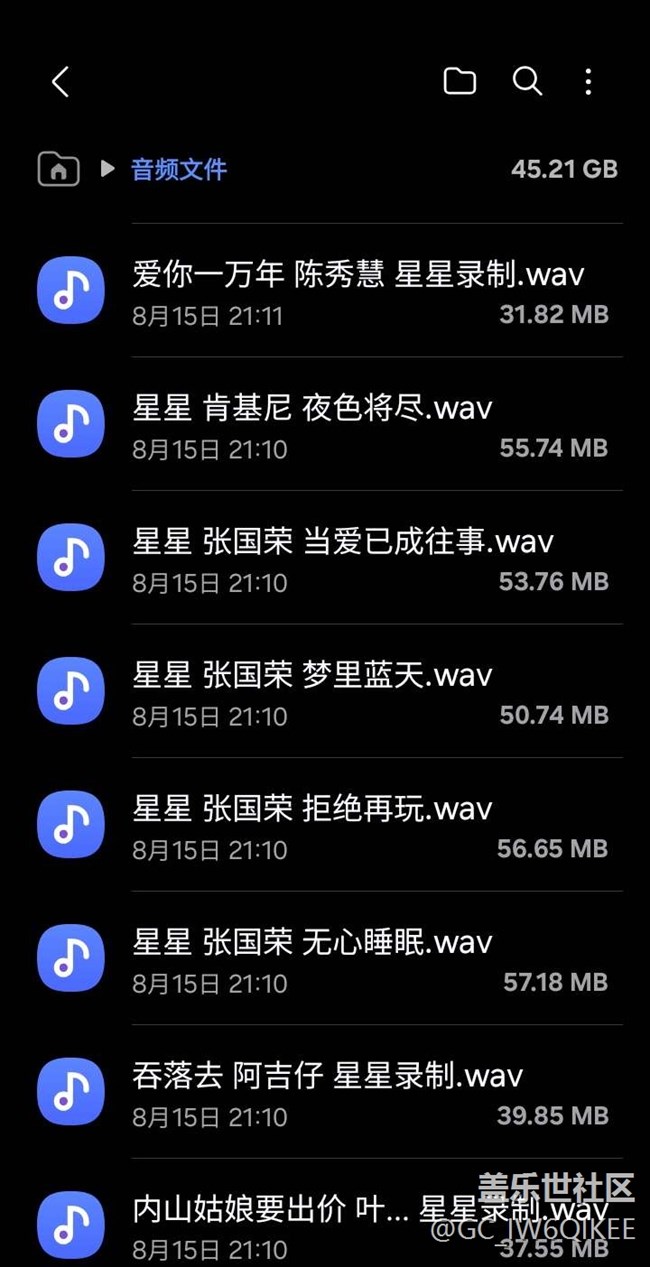Go back using the top arrow
This screenshot has height=1267, width=650.
[60, 82]
